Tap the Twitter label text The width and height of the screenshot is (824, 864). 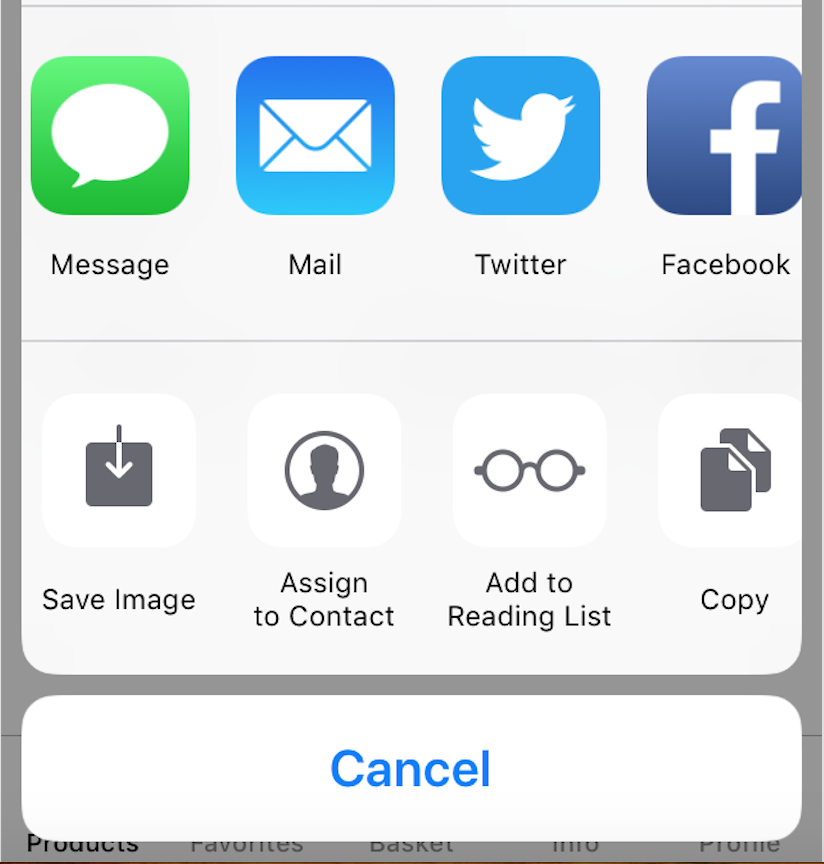tap(520, 264)
